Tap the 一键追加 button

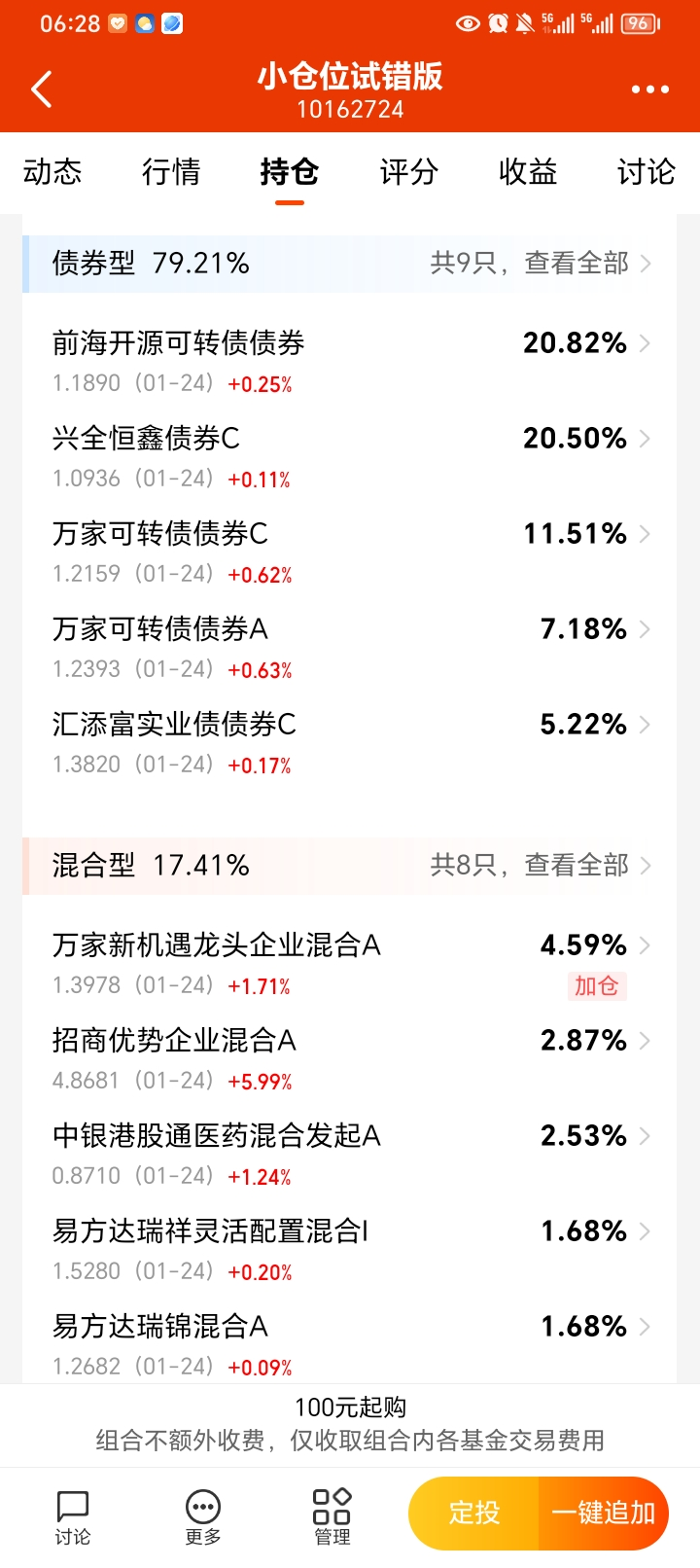point(604,1513)
